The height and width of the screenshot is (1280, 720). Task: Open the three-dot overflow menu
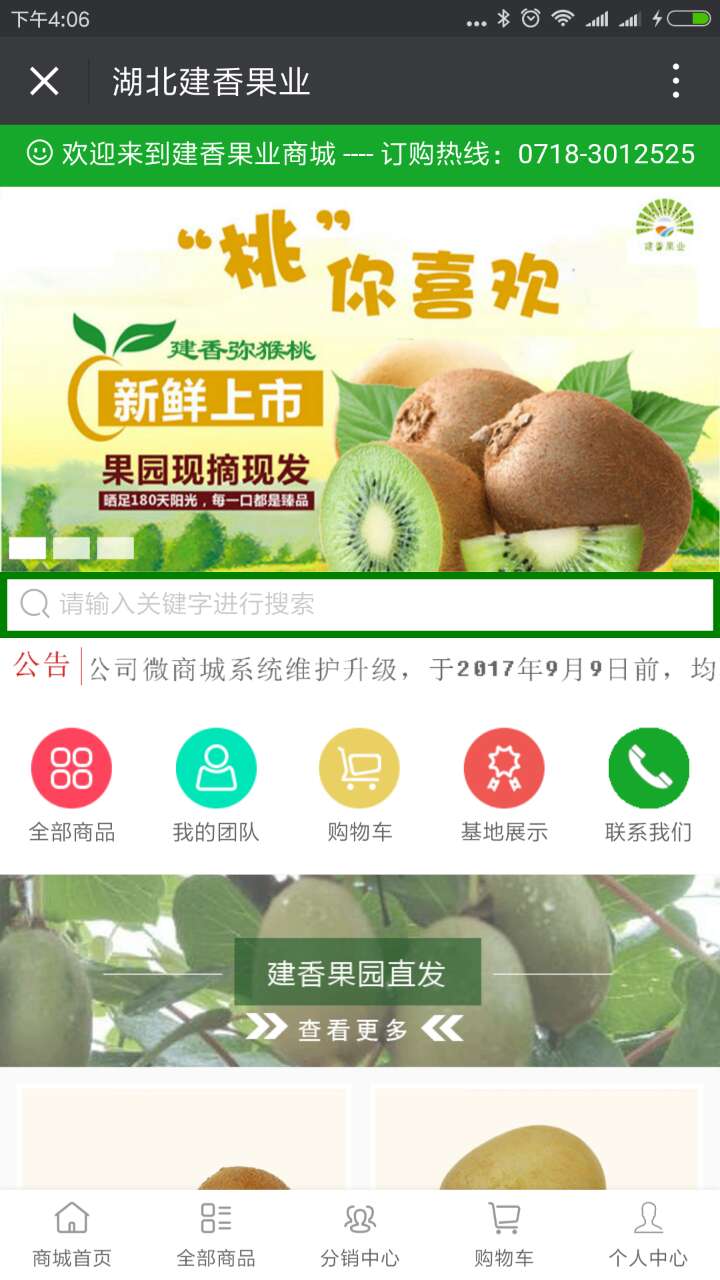click(x=676, y=81)
